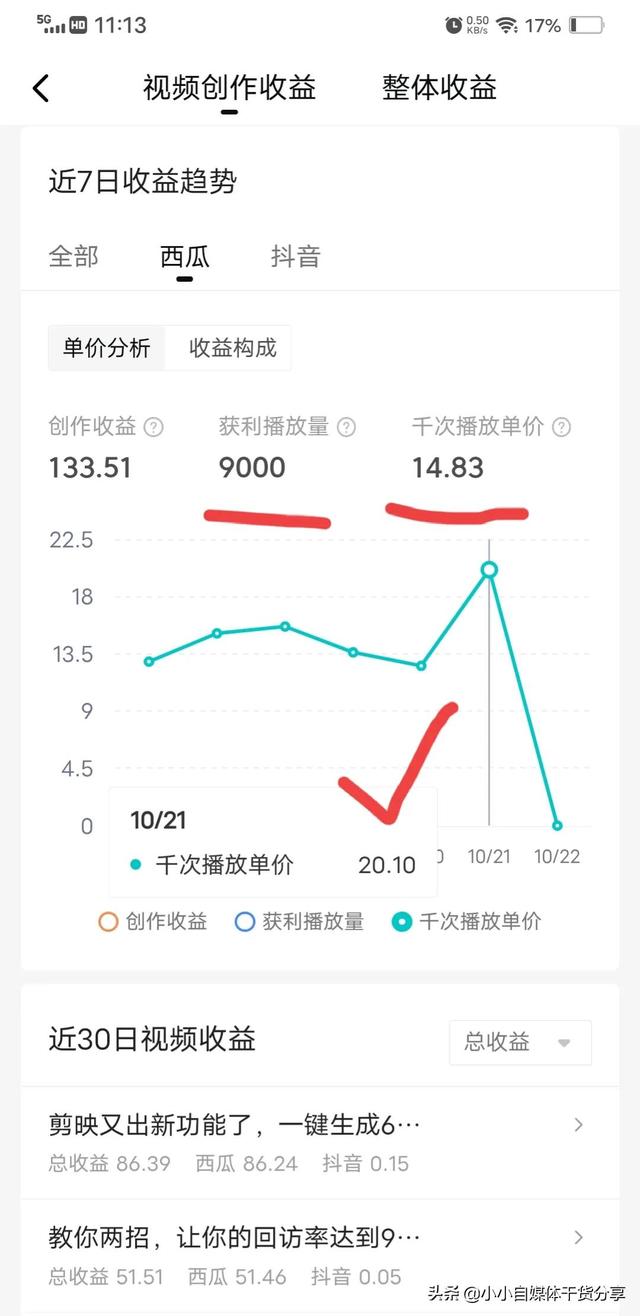Viewport: 640px width, 1316px height.
Task: Switch to the 抖音 platform tab
Action: (x=296, y=256)
